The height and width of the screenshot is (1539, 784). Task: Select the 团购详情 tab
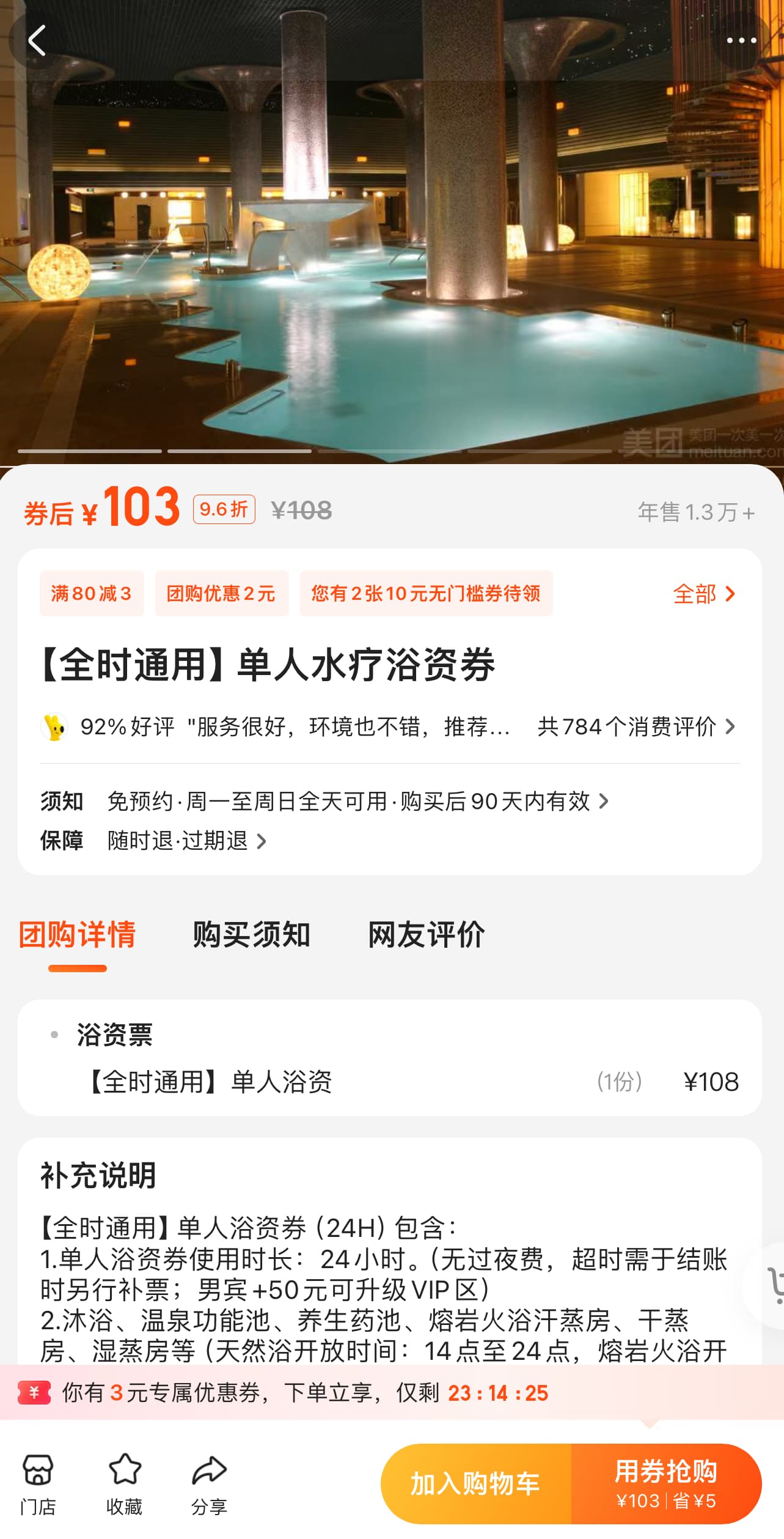coord(78,935)
